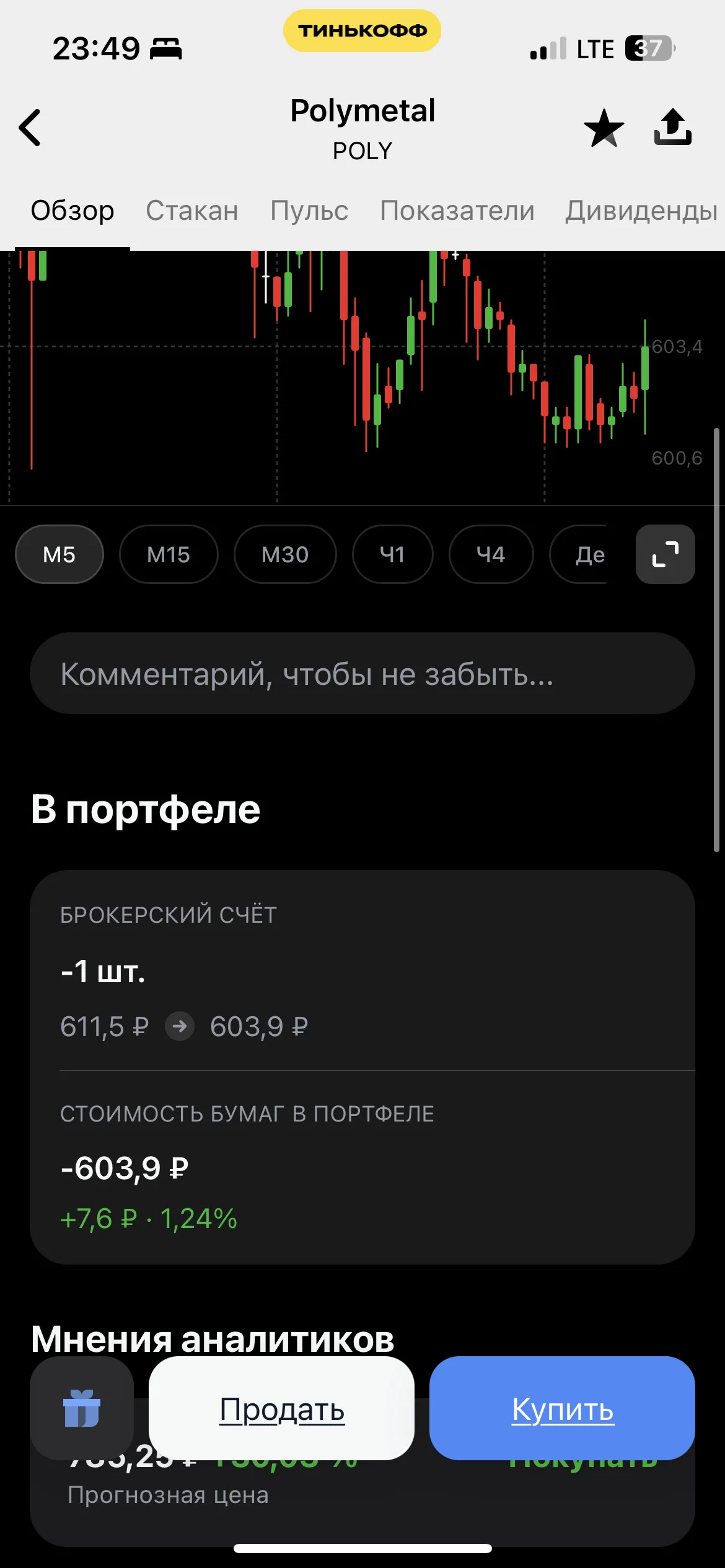Go back with the arrow icon
Screen dimensions: 725x1568
(30, 128)
